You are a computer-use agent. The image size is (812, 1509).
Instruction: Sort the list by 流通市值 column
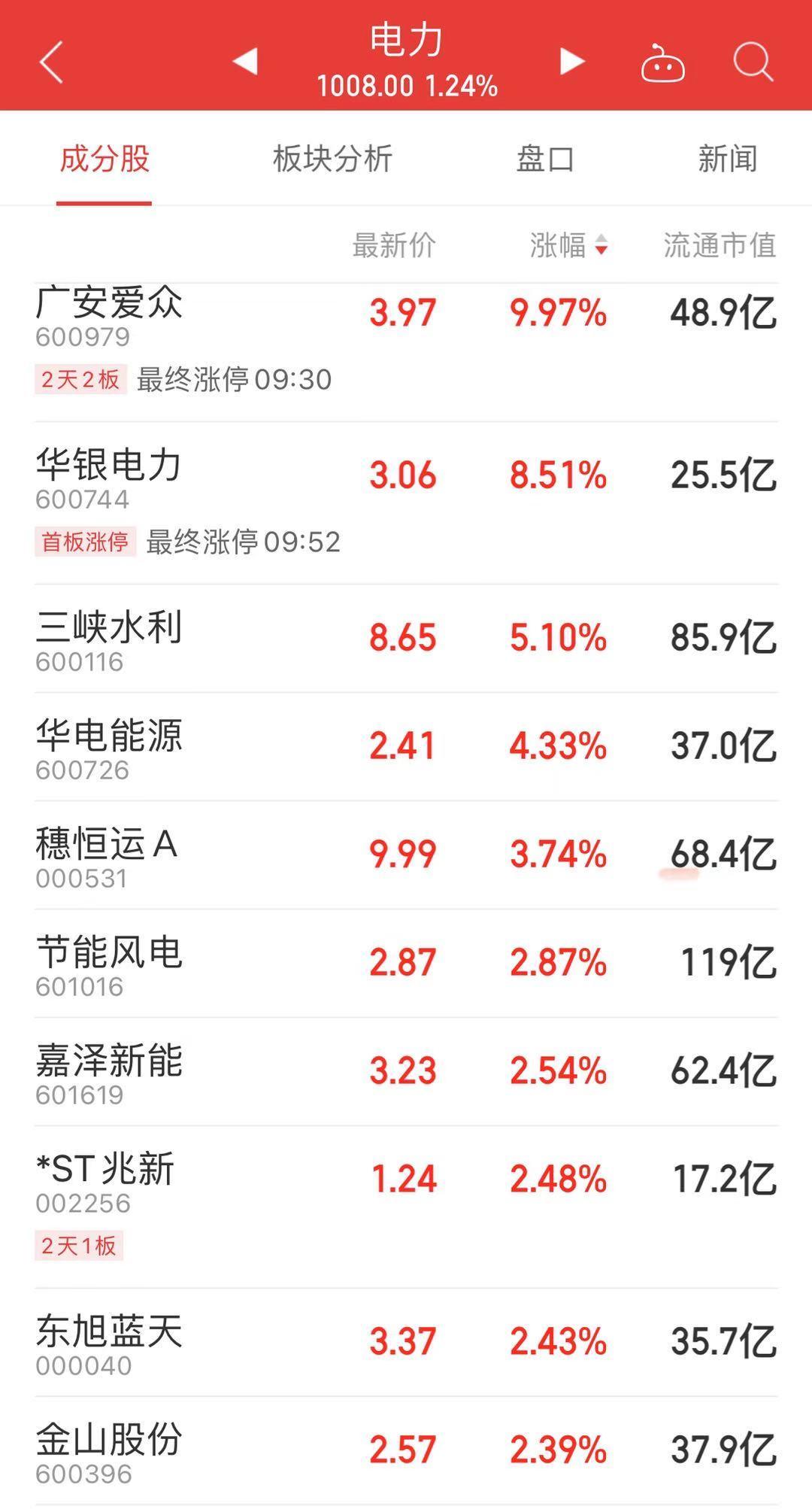(x=720, y=245)
